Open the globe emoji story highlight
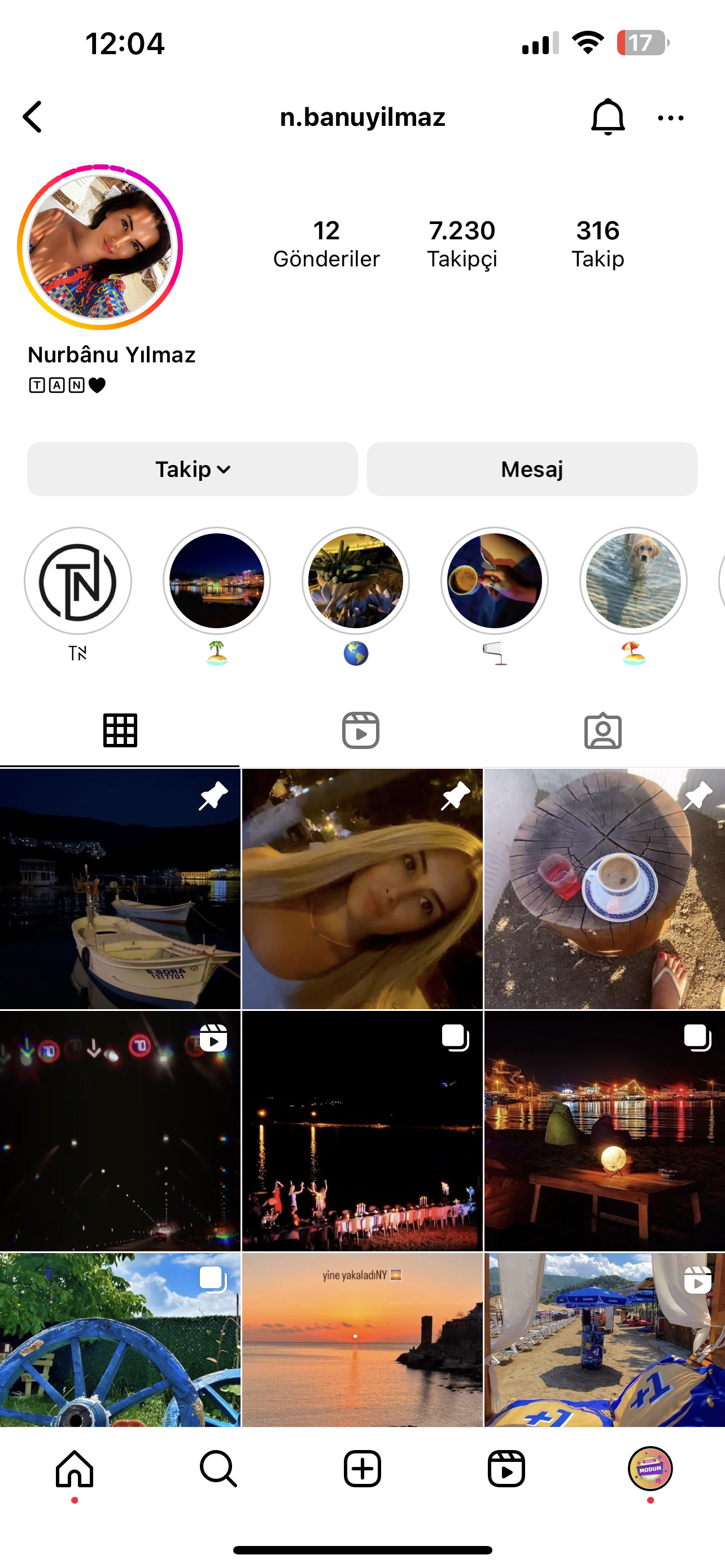Viewport: 725px width, 1568px height. [x=356, y=581]
